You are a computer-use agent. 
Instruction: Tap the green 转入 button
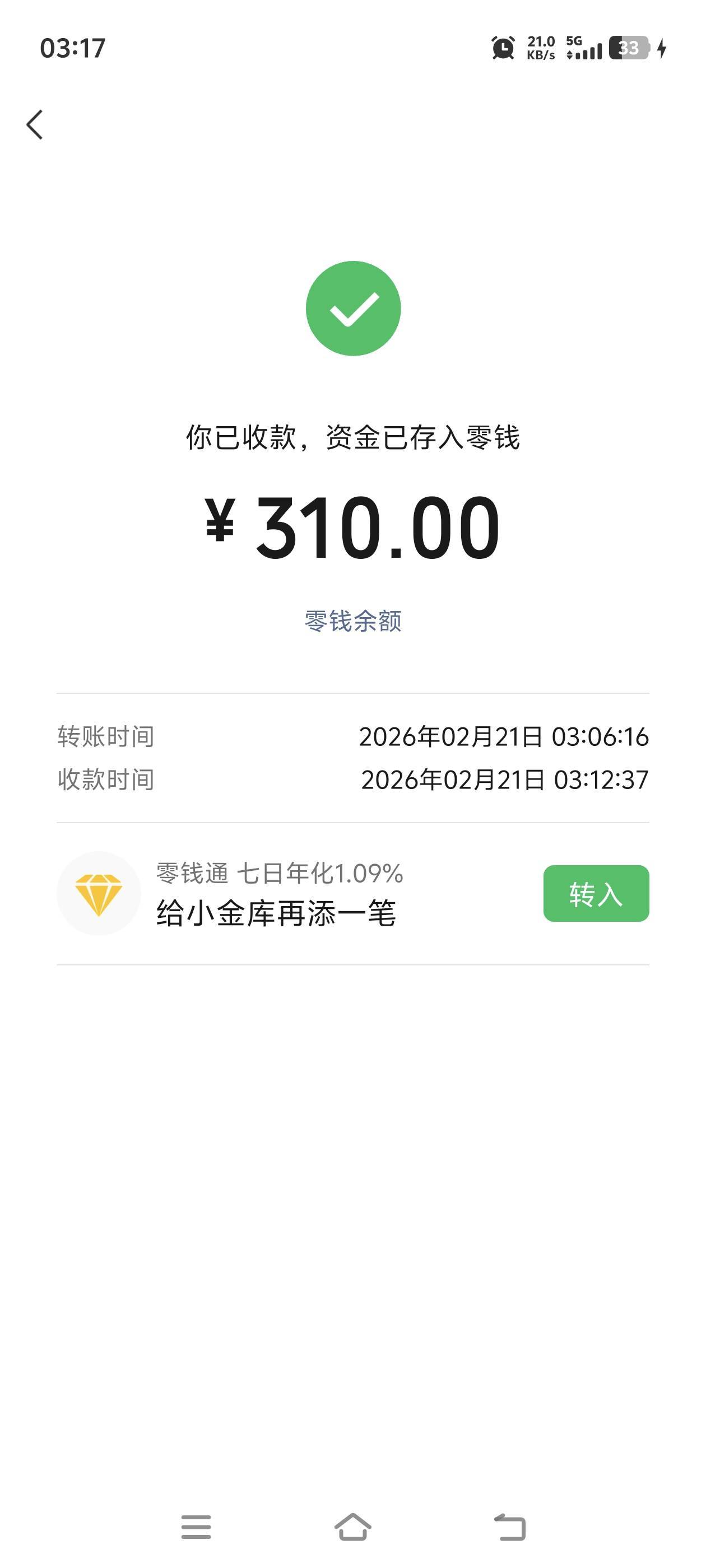click(595, 893)
